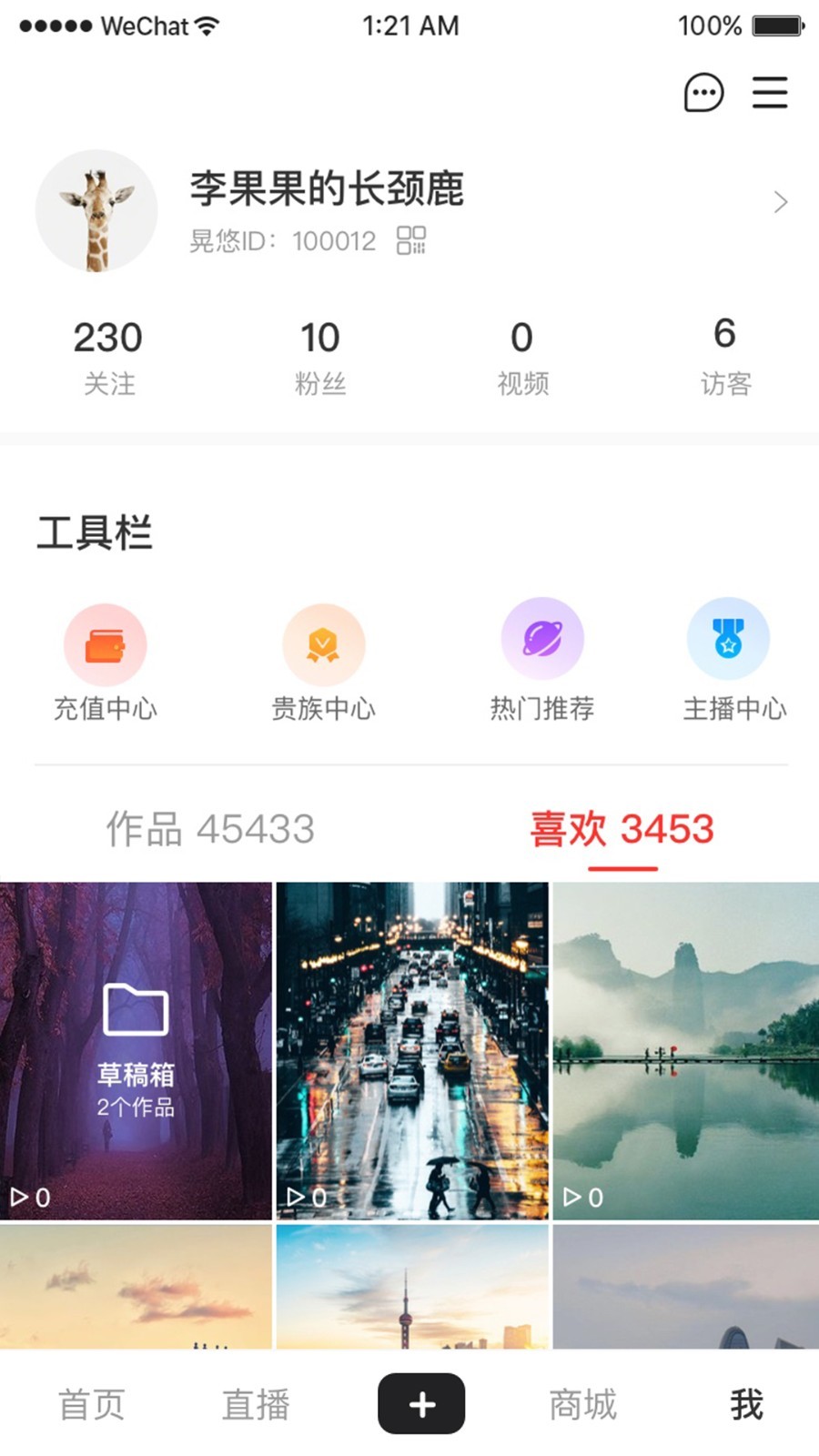Open the 访客 visitors list
This screenshot has height=1456, width=819.
click(725, 356)
